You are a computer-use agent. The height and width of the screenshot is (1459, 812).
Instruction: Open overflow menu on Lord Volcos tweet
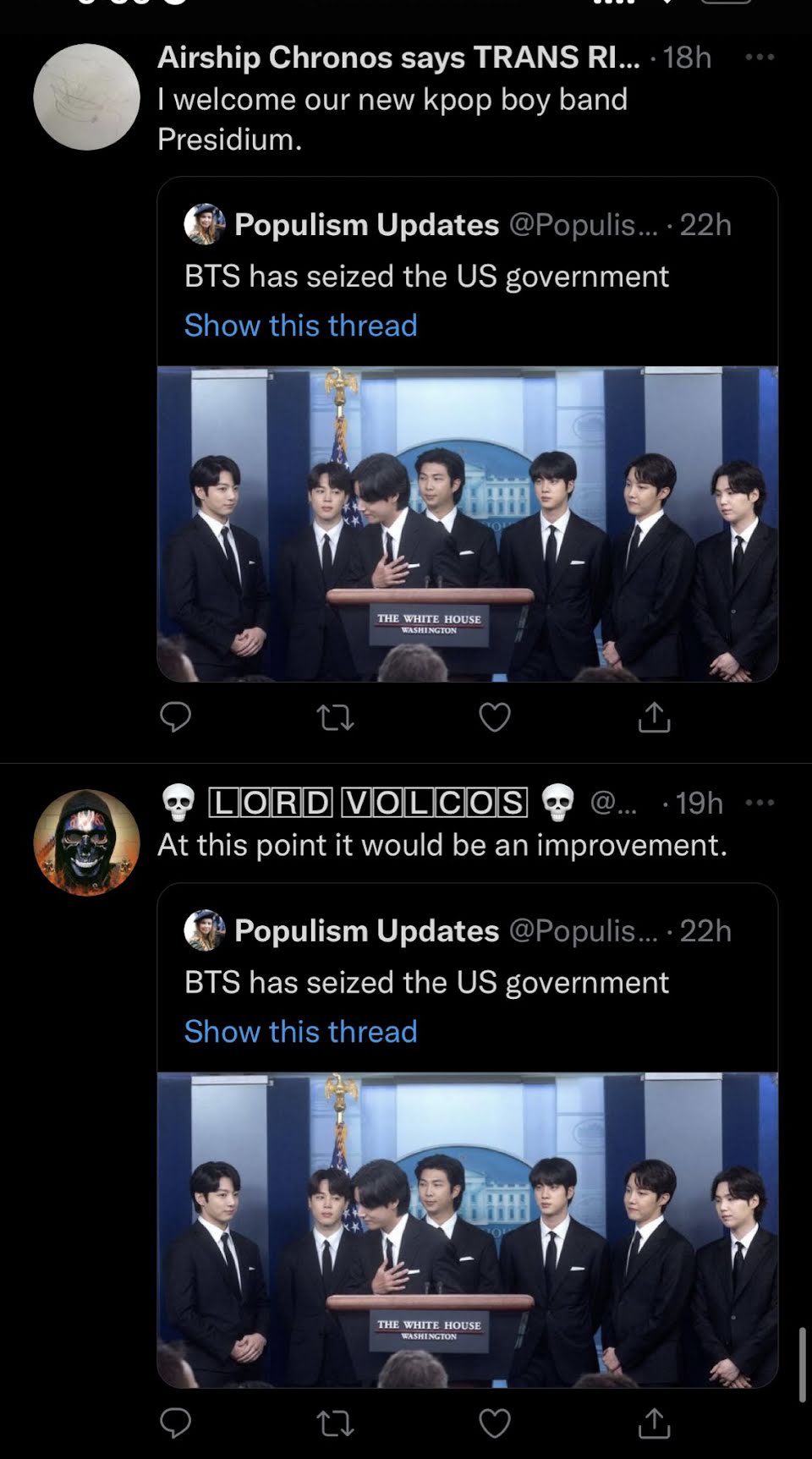click(x=759, y=803)
